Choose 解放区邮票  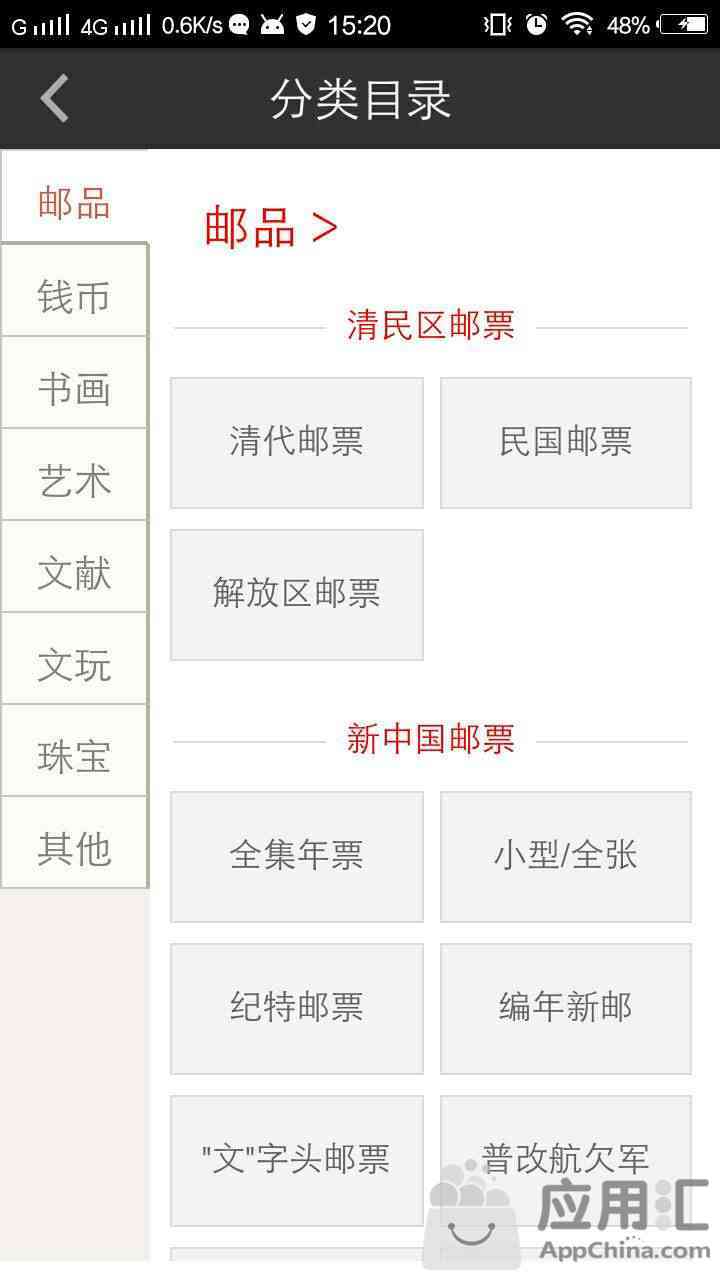[297, 595]
